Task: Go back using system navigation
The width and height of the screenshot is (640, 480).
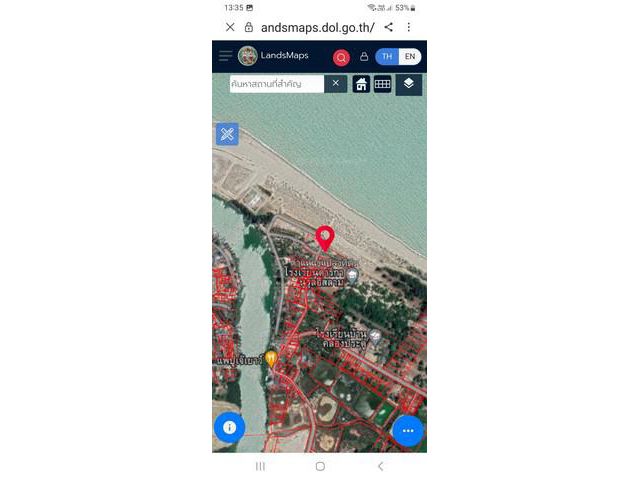Action: 380,466
